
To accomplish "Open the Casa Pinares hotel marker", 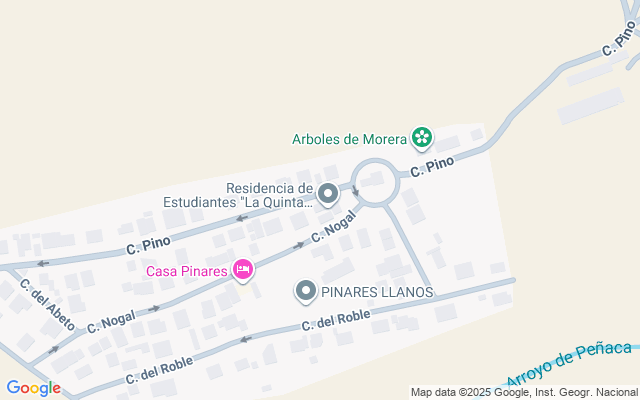I will (x=242, y=269).
